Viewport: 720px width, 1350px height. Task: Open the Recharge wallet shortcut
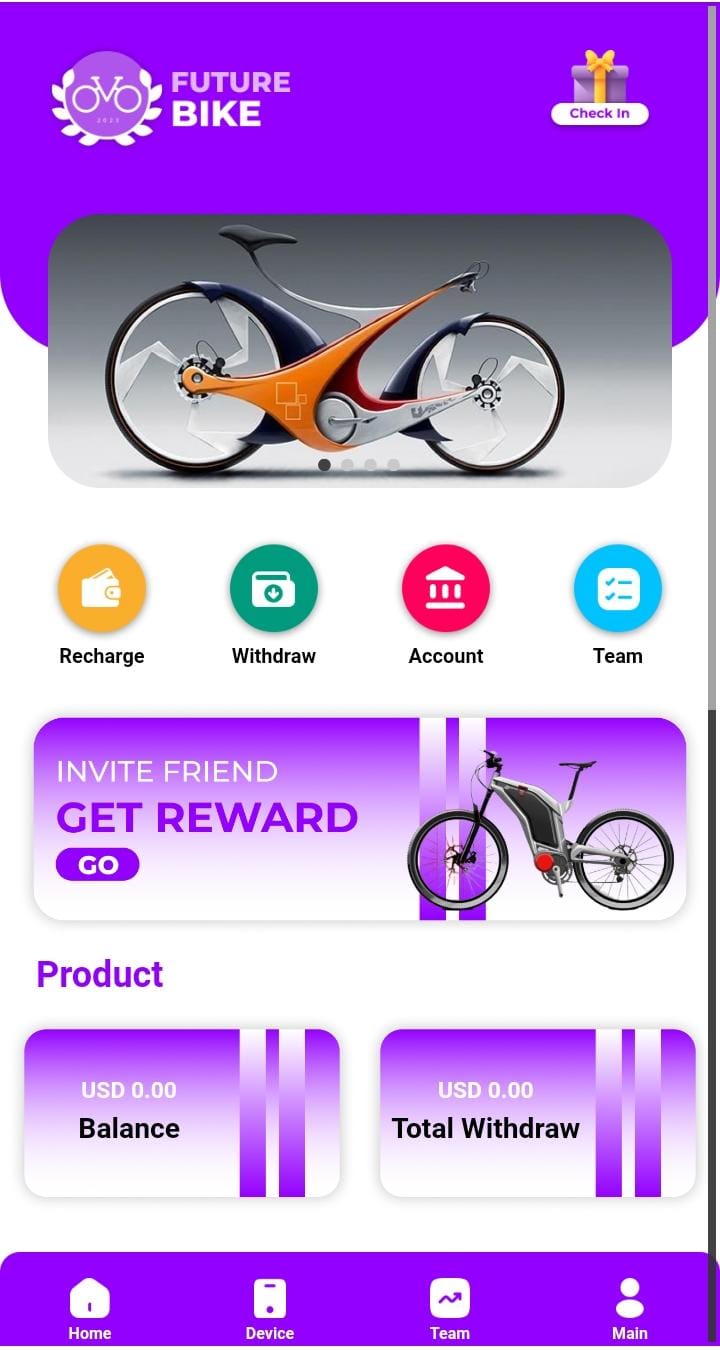102,589
